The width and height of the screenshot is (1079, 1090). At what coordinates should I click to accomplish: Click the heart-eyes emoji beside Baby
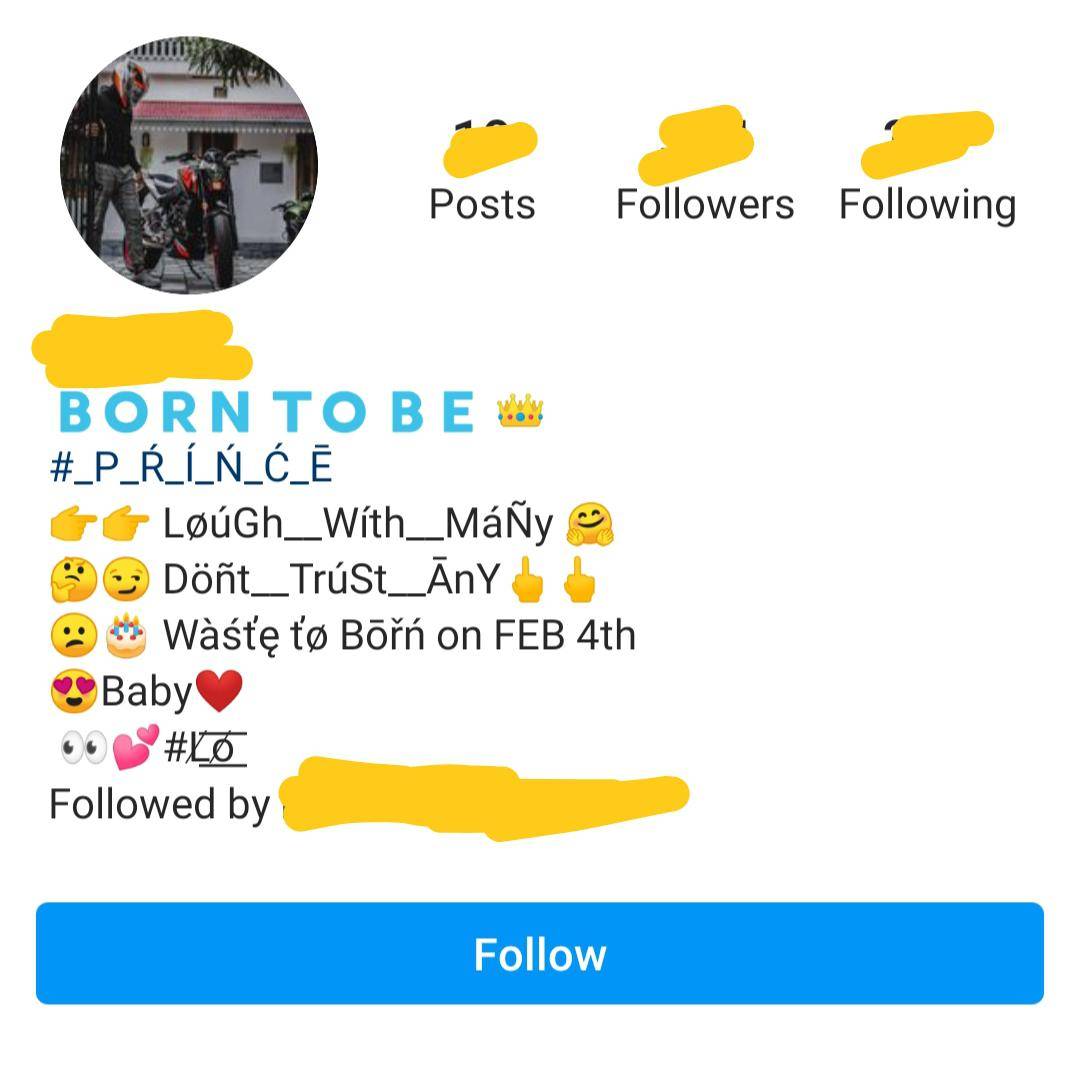pyautogui.click(x=72, y=691)
